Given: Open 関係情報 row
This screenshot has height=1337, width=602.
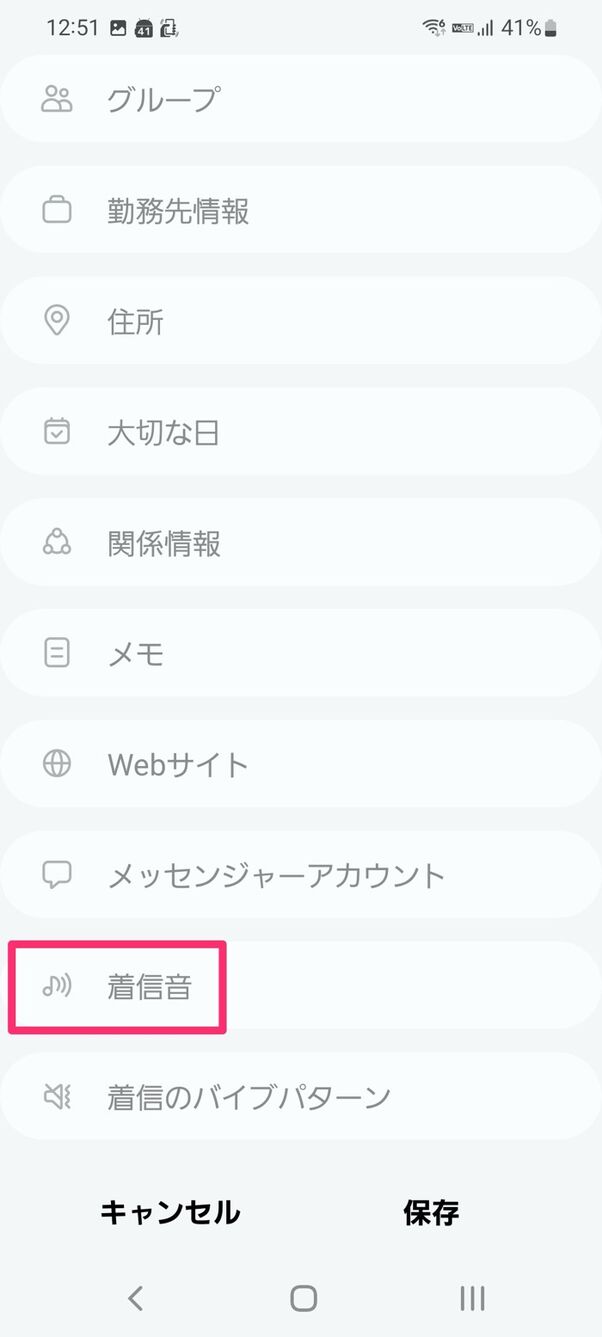Looking at the screenshot, I should [x=300, y=544].
